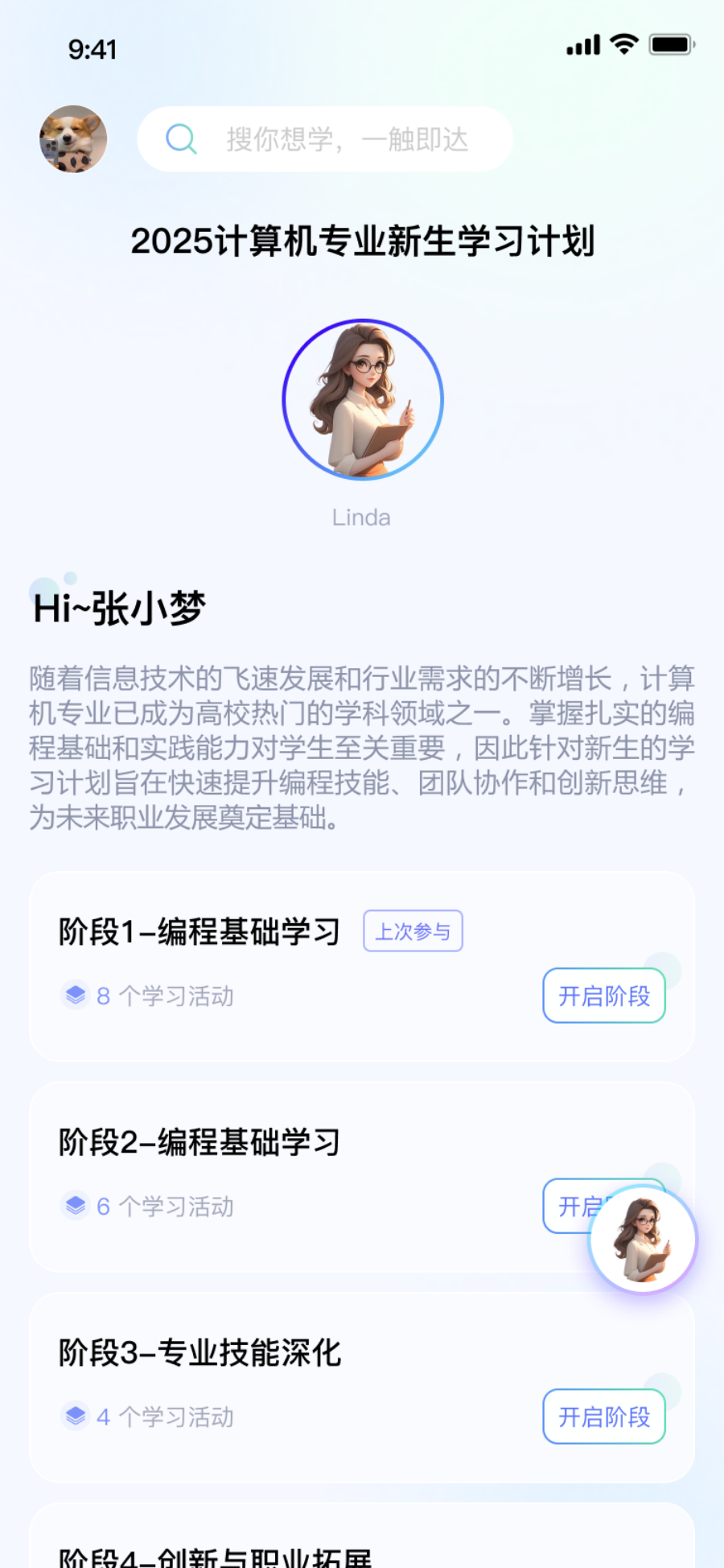Screen dimensions: 724x1568
Task: Open the user profile avatar with the dog photo
Action: coord(73,138)
